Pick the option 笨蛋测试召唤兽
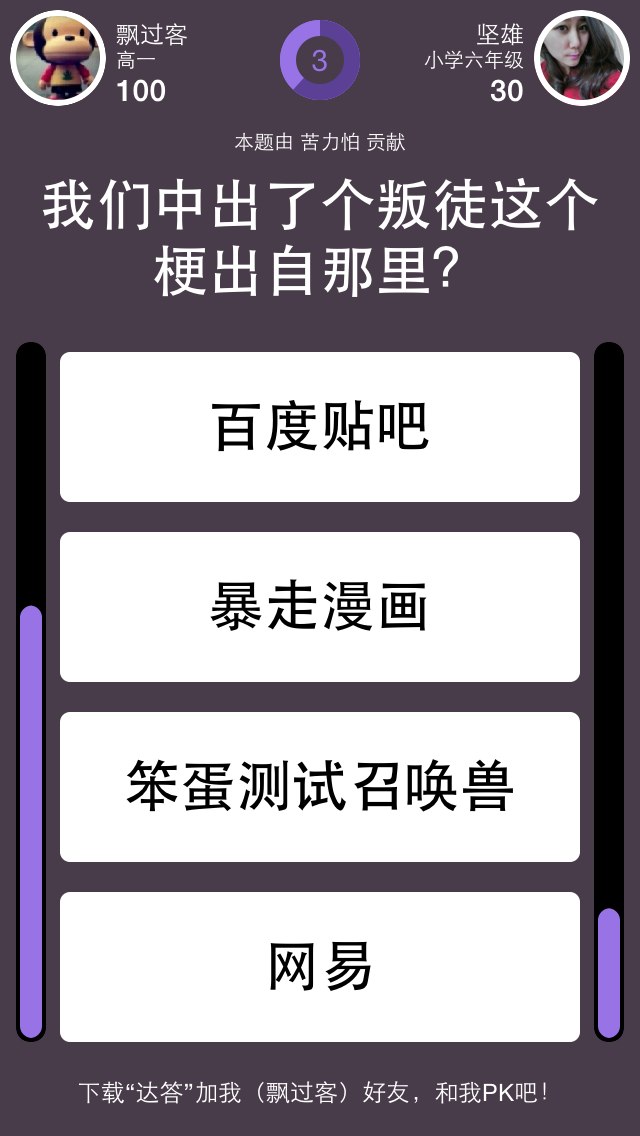The width and height of the screenshot is (640, 1136). 320,787
